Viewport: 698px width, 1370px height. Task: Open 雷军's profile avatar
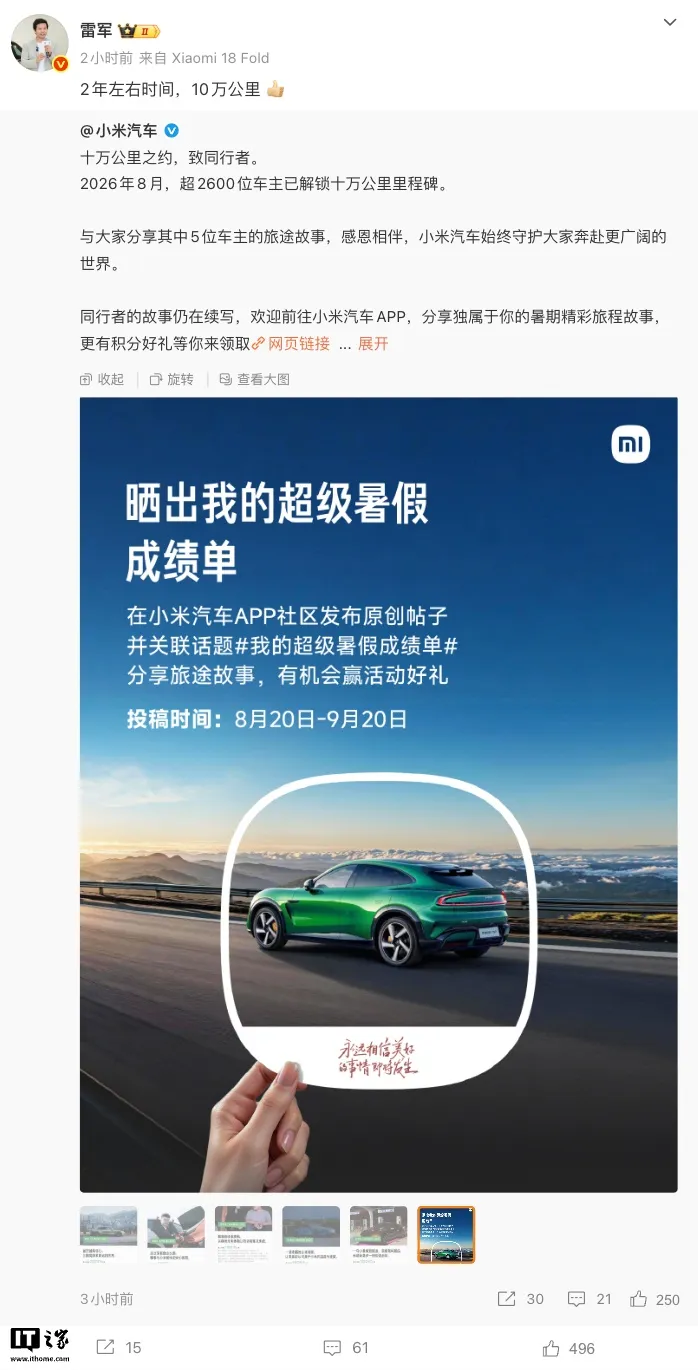(39, 43)
